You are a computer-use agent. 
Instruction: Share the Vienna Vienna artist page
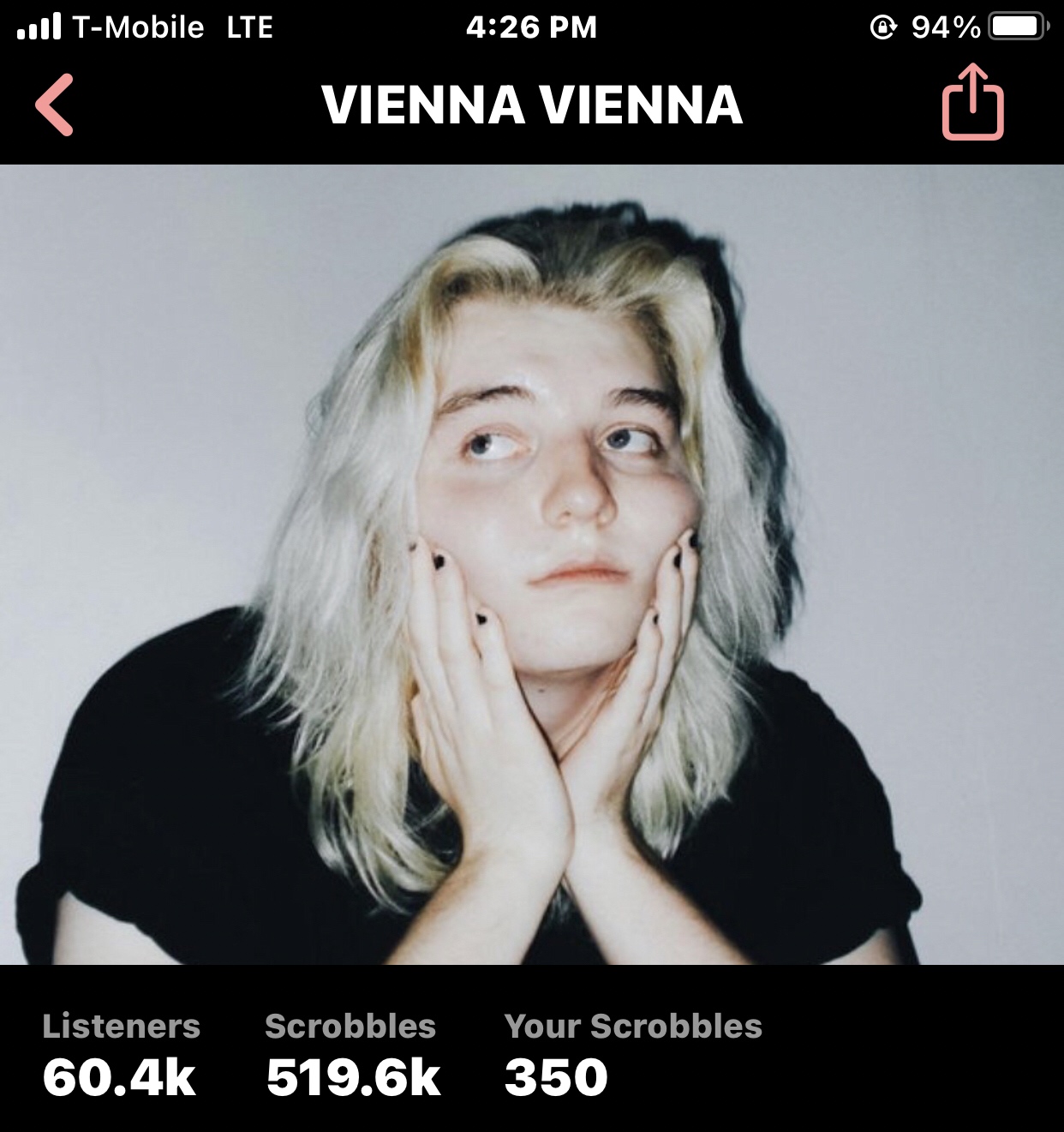coord(972,103)
